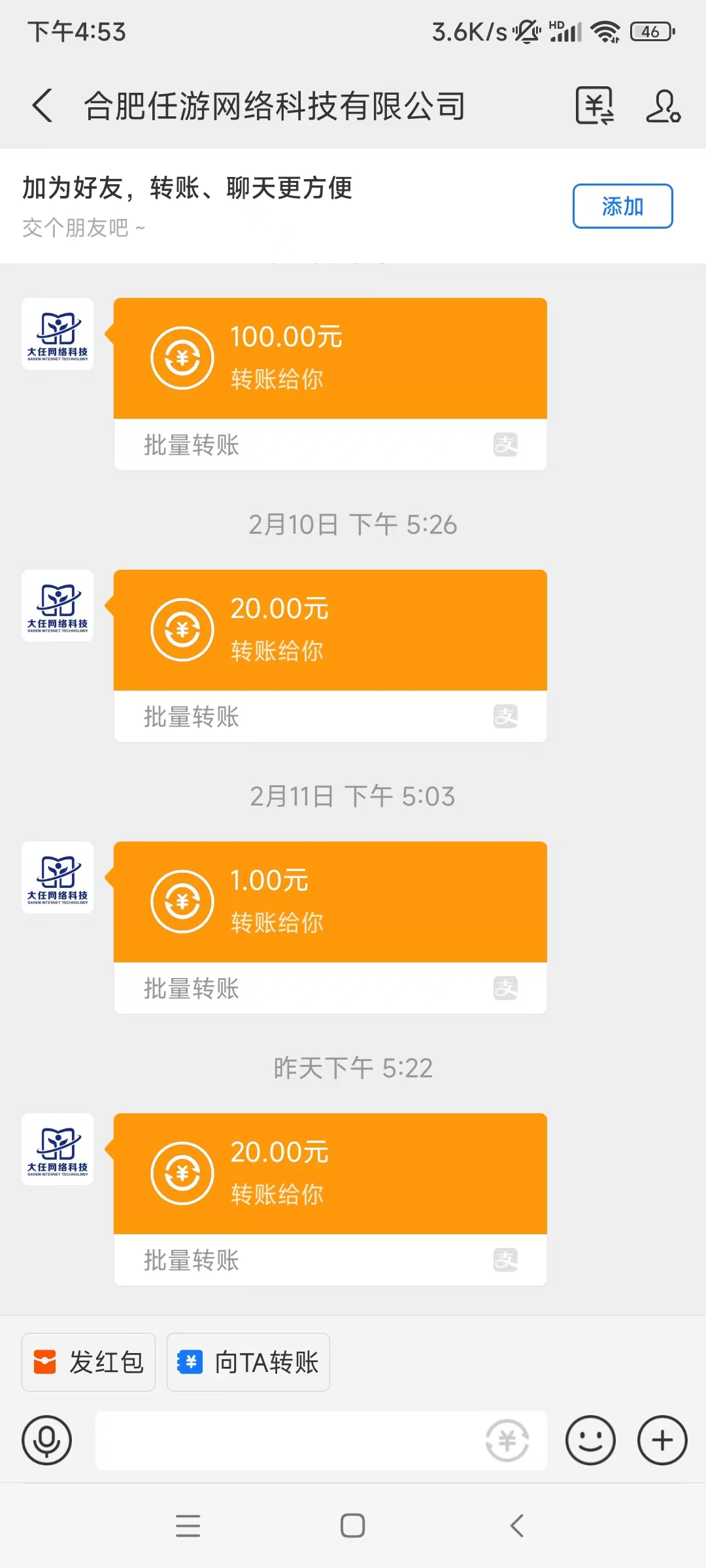Open the plus attachments menu
706x1568 pixels.
click(662, 1441)
